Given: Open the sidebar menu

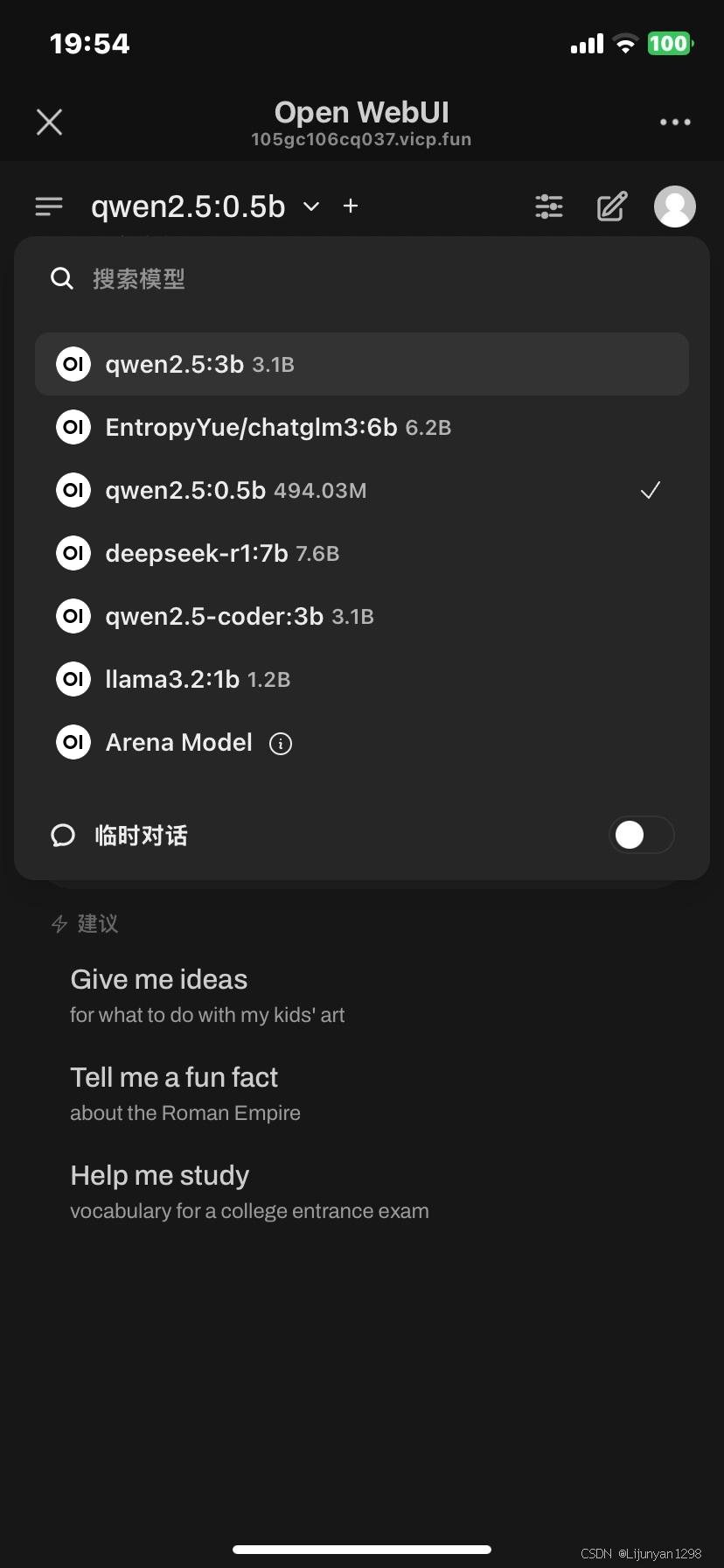Looking at the screenshot, I should point(49,206).
